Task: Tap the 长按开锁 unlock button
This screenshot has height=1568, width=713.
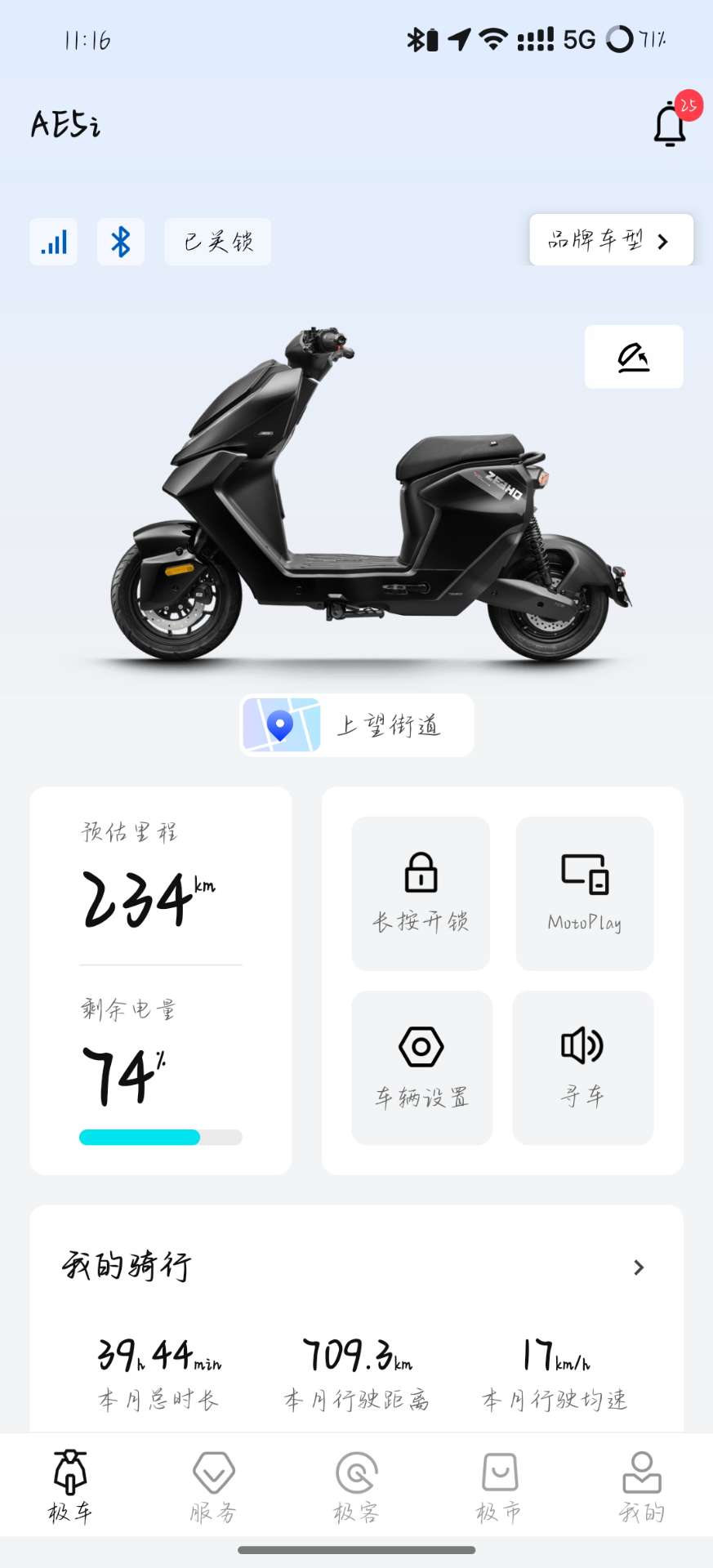Action: pos(421,893)
